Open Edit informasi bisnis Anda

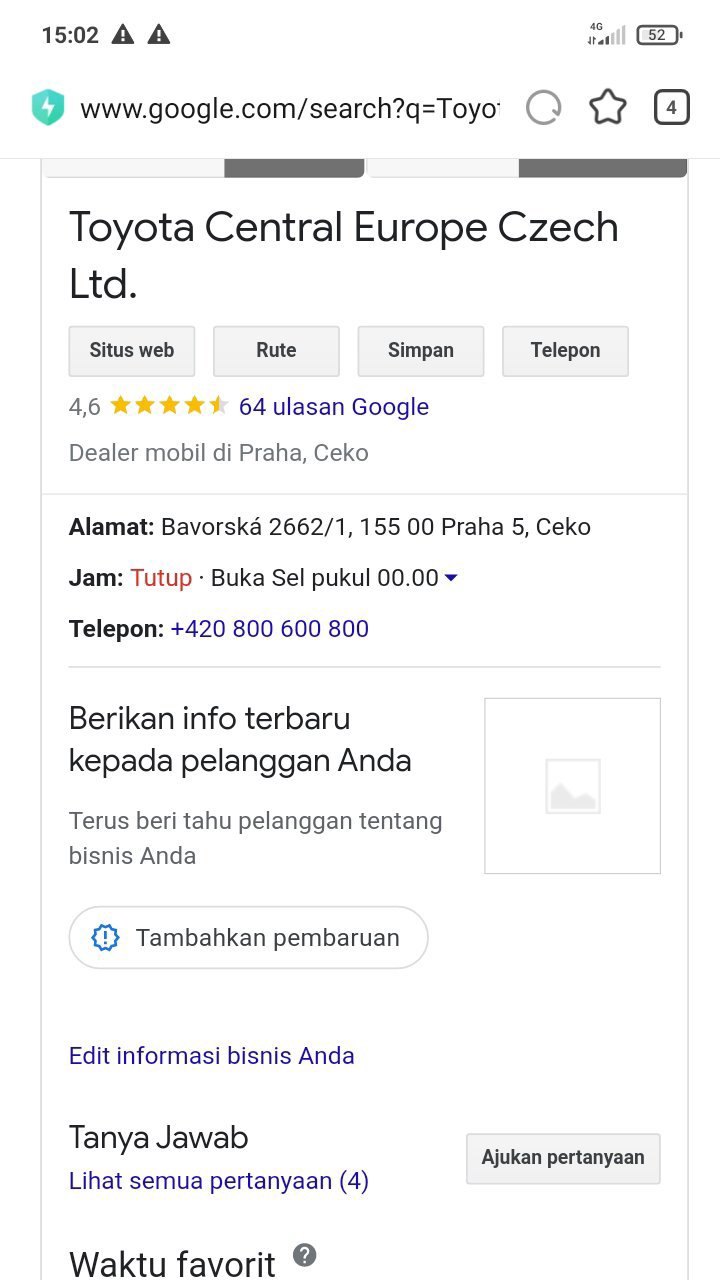[x=211, y=1056]
